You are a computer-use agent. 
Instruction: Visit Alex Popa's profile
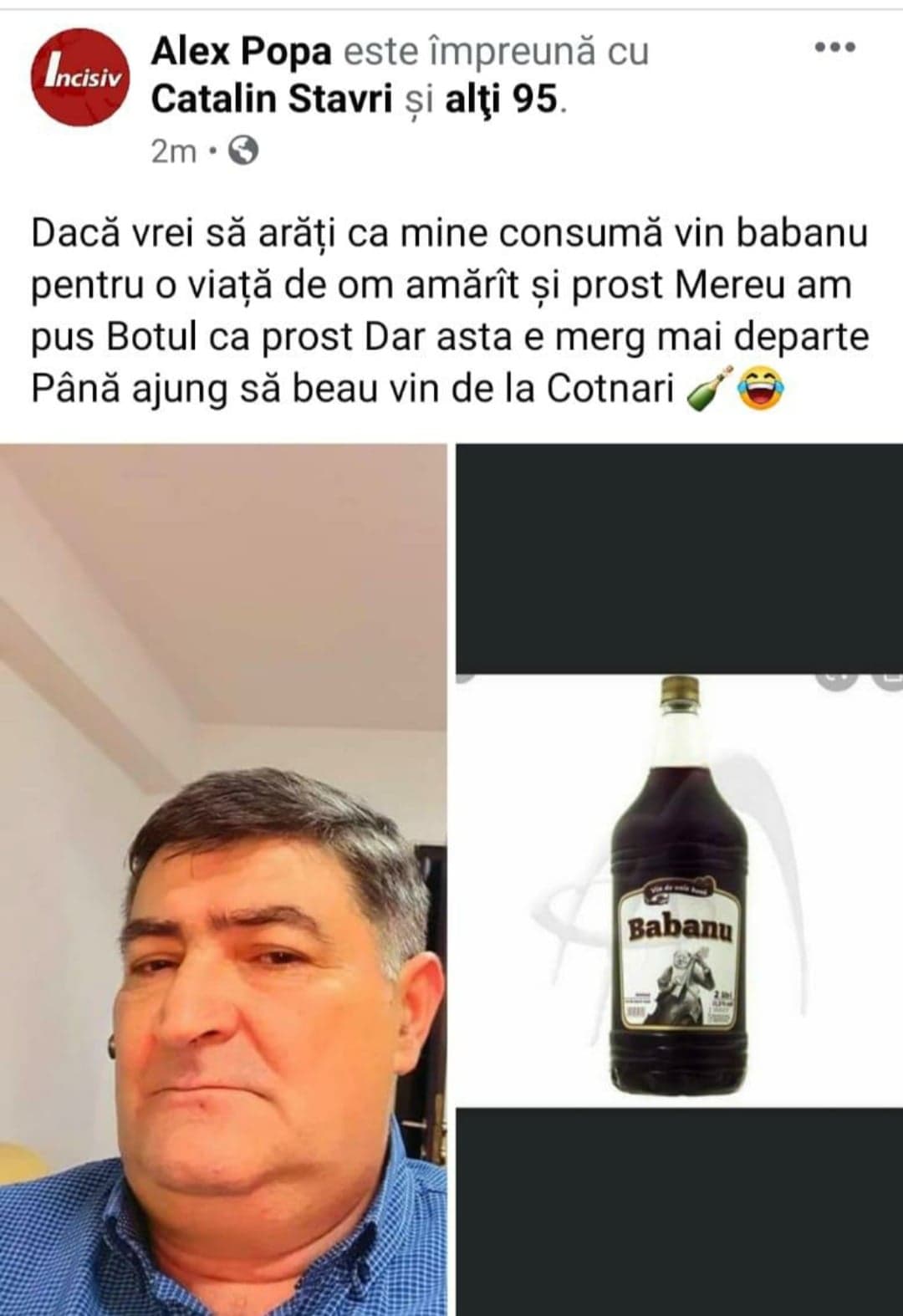pos(241,53)
